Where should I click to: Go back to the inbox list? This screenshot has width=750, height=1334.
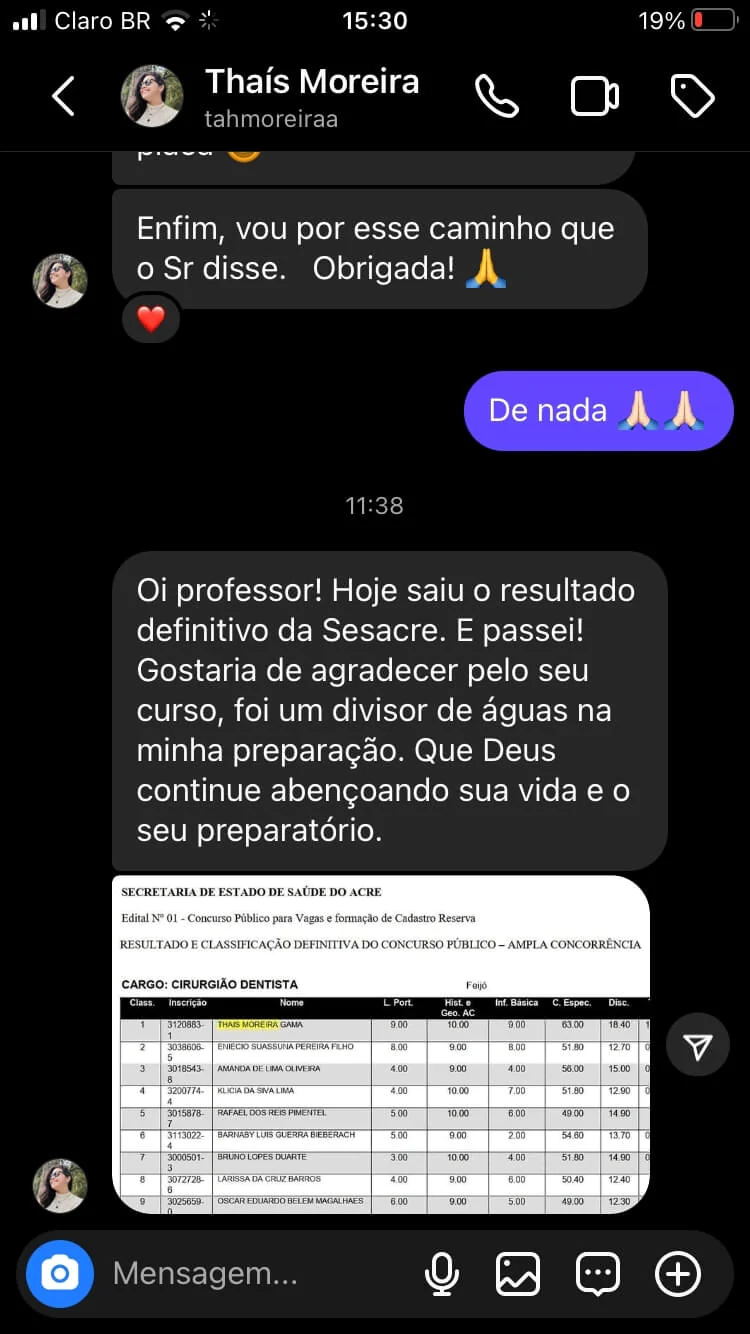point(63,97)
